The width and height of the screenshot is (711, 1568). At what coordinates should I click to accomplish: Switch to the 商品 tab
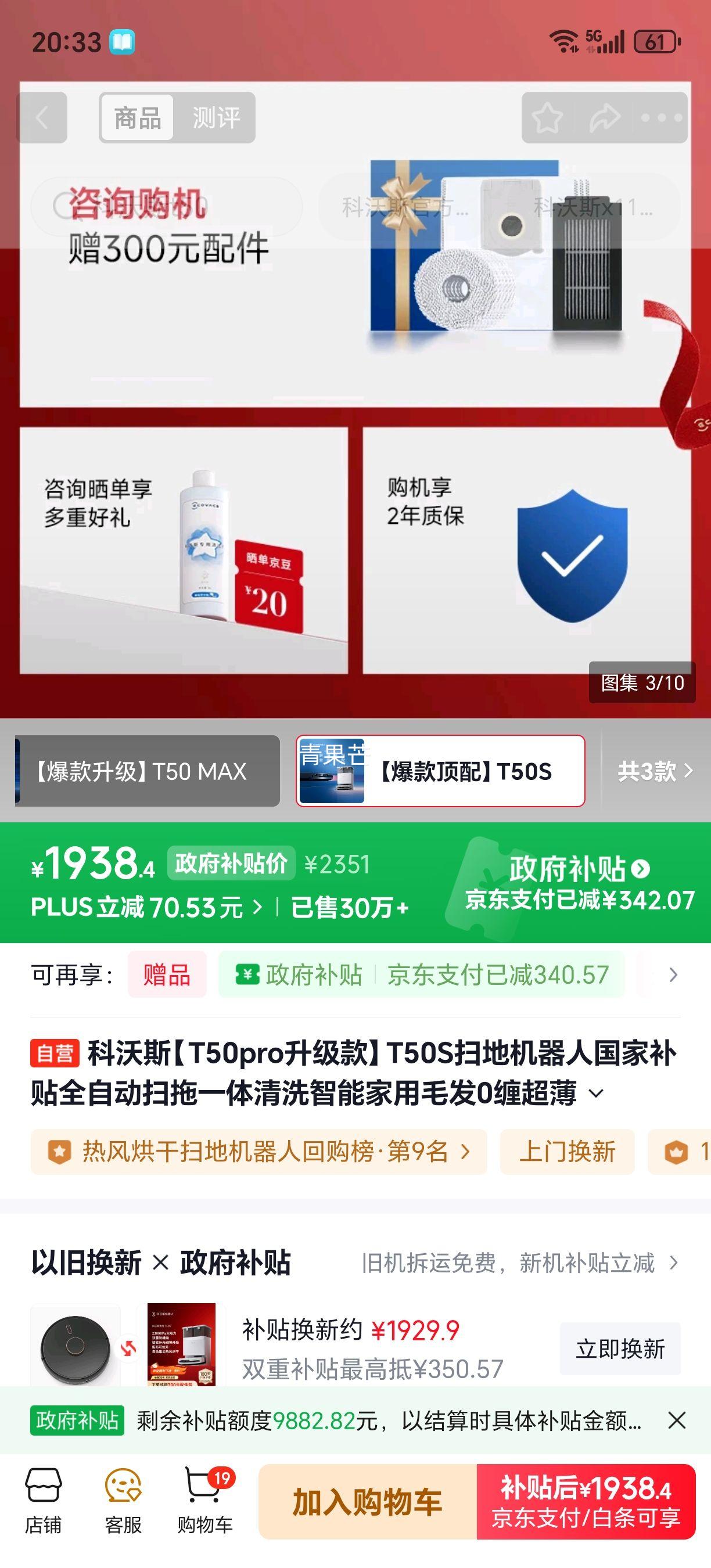click(x=137, y=117)
